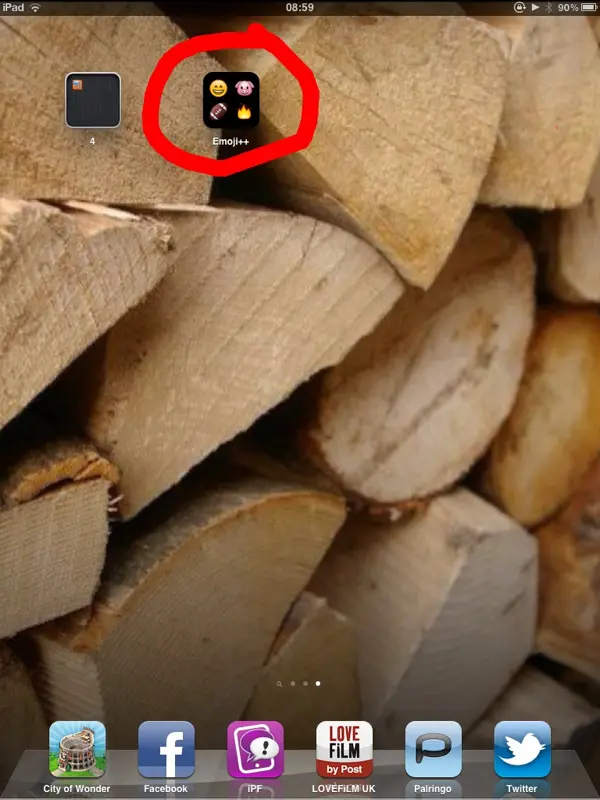
Task: Open LOVEFiLM UK app
Action: [x=344, y=749]
